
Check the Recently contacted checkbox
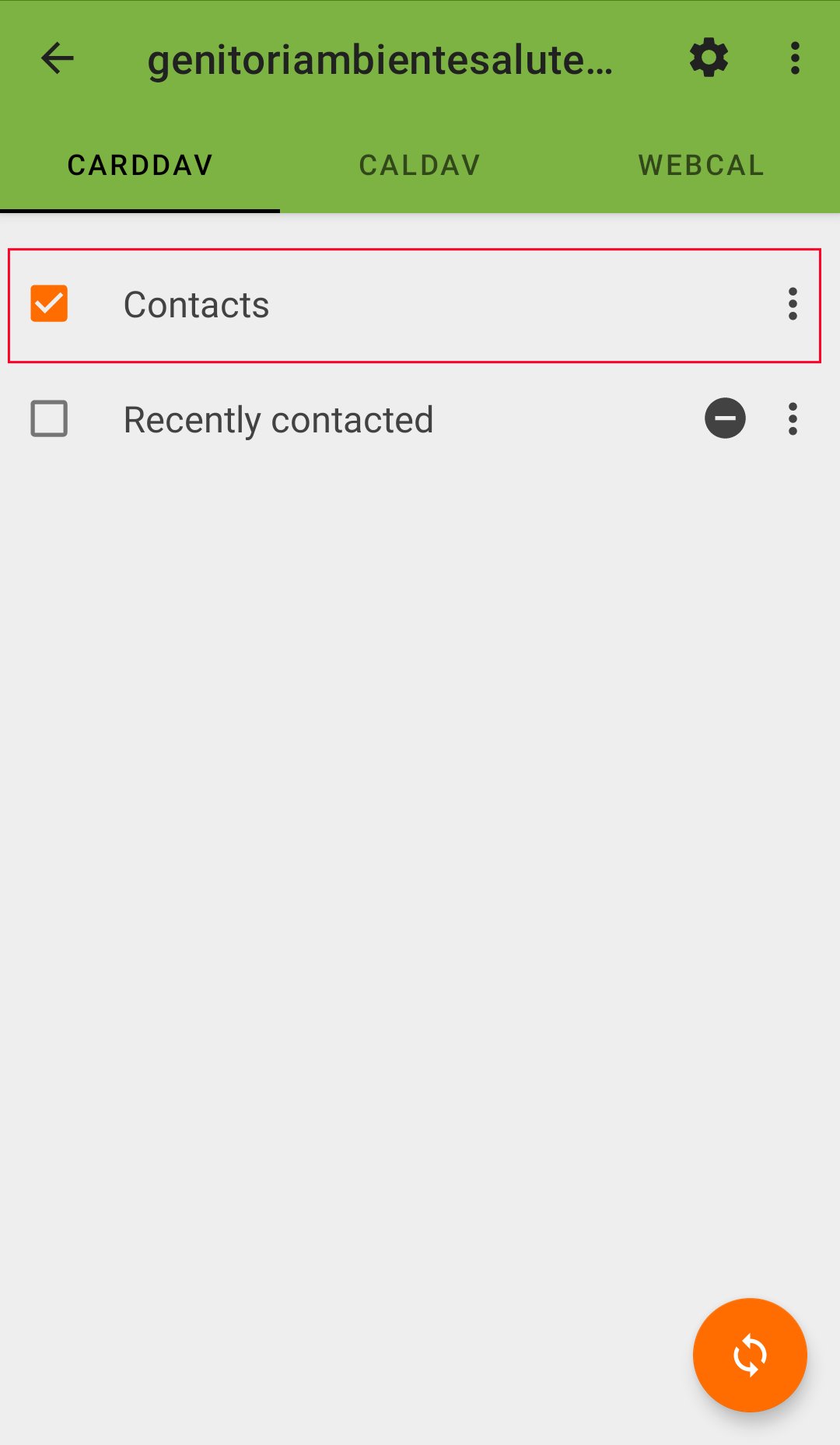(49, 419)
